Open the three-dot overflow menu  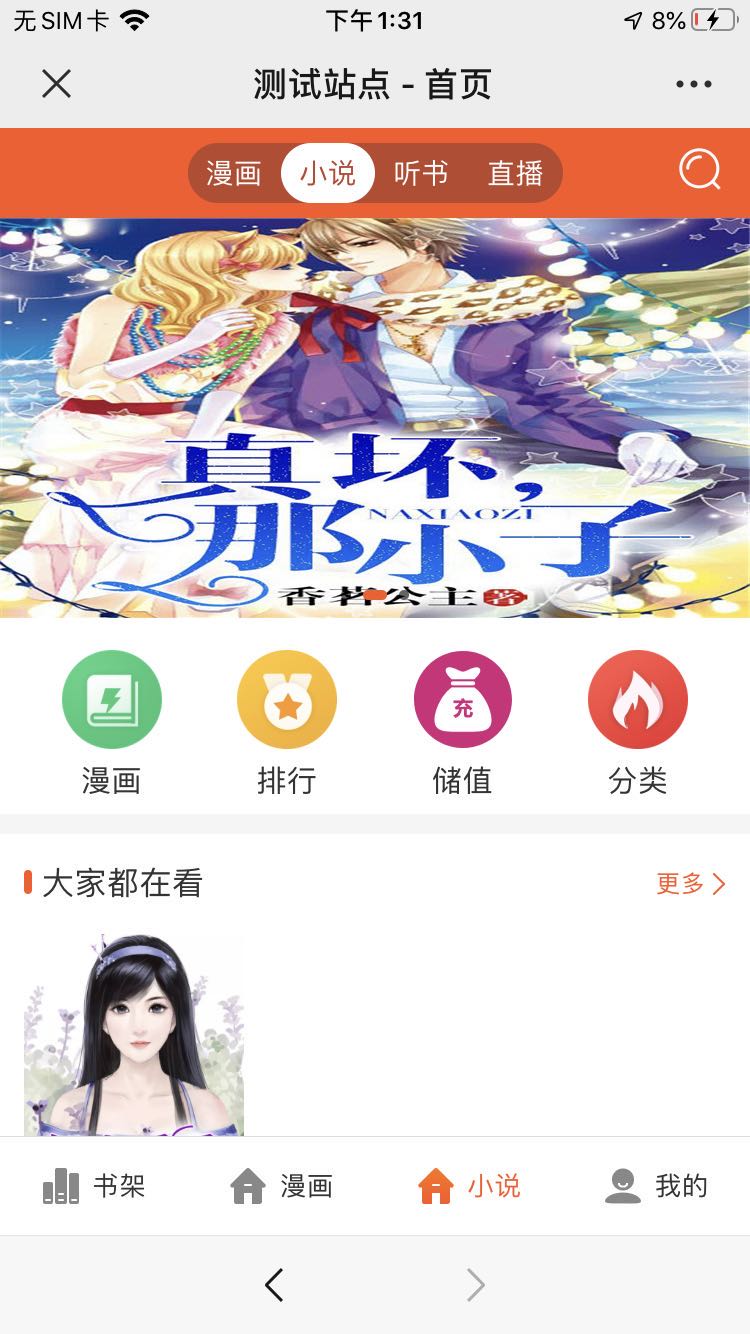click(x=693, y=85)
